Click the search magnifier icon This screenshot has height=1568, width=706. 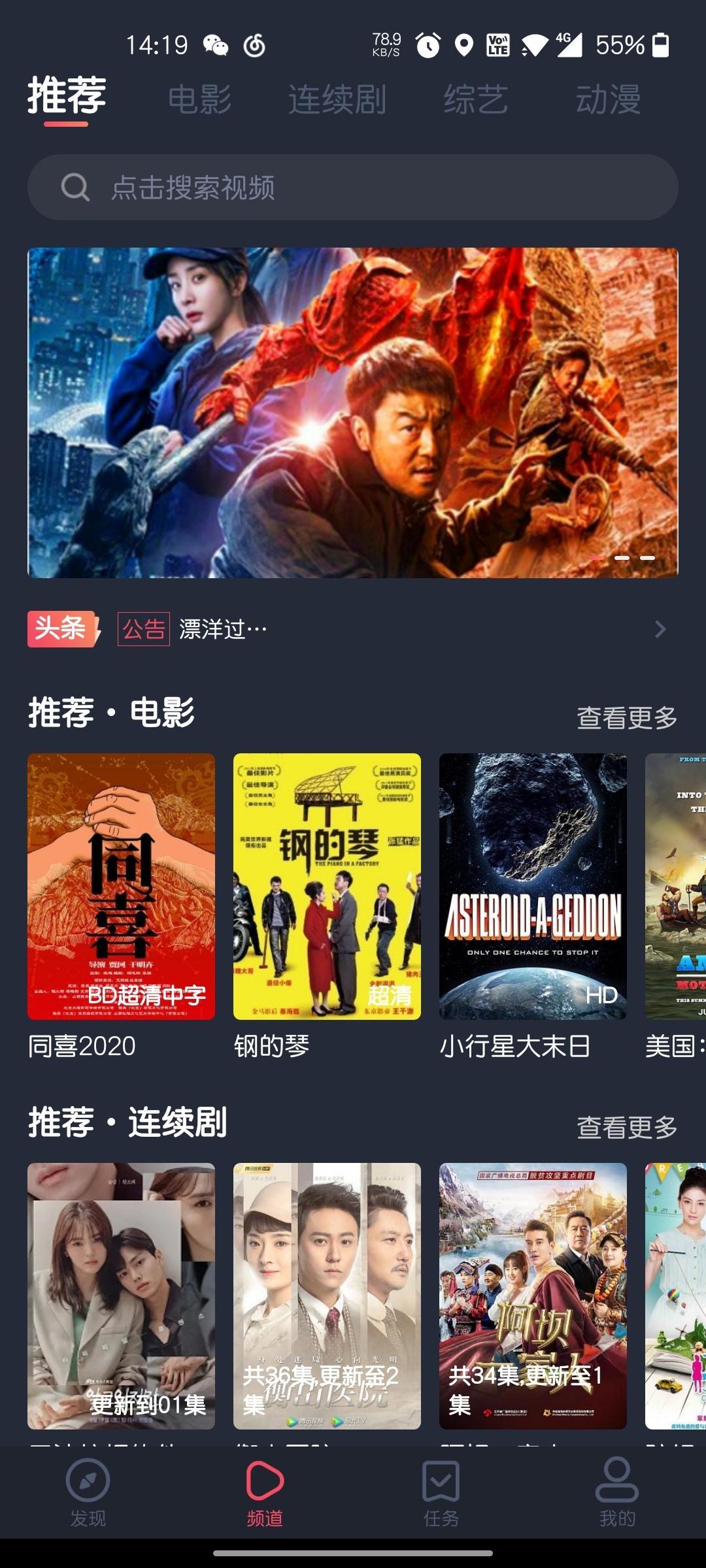coord(75,188)
